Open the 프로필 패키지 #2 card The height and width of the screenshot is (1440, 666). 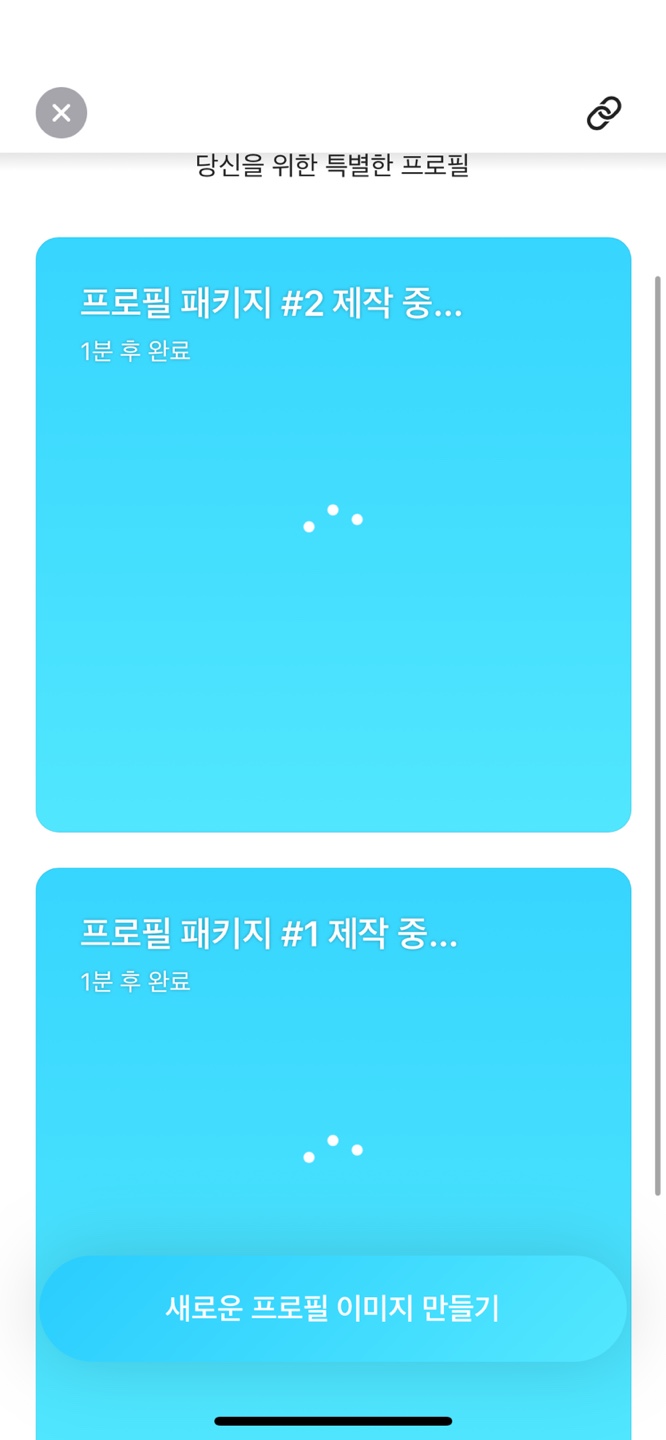333,534
